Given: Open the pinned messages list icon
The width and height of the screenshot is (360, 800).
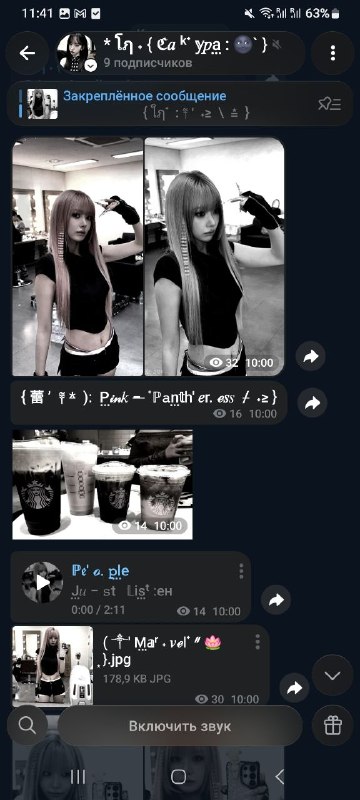Looking at the screenshot, I should (x=329, y=104).
